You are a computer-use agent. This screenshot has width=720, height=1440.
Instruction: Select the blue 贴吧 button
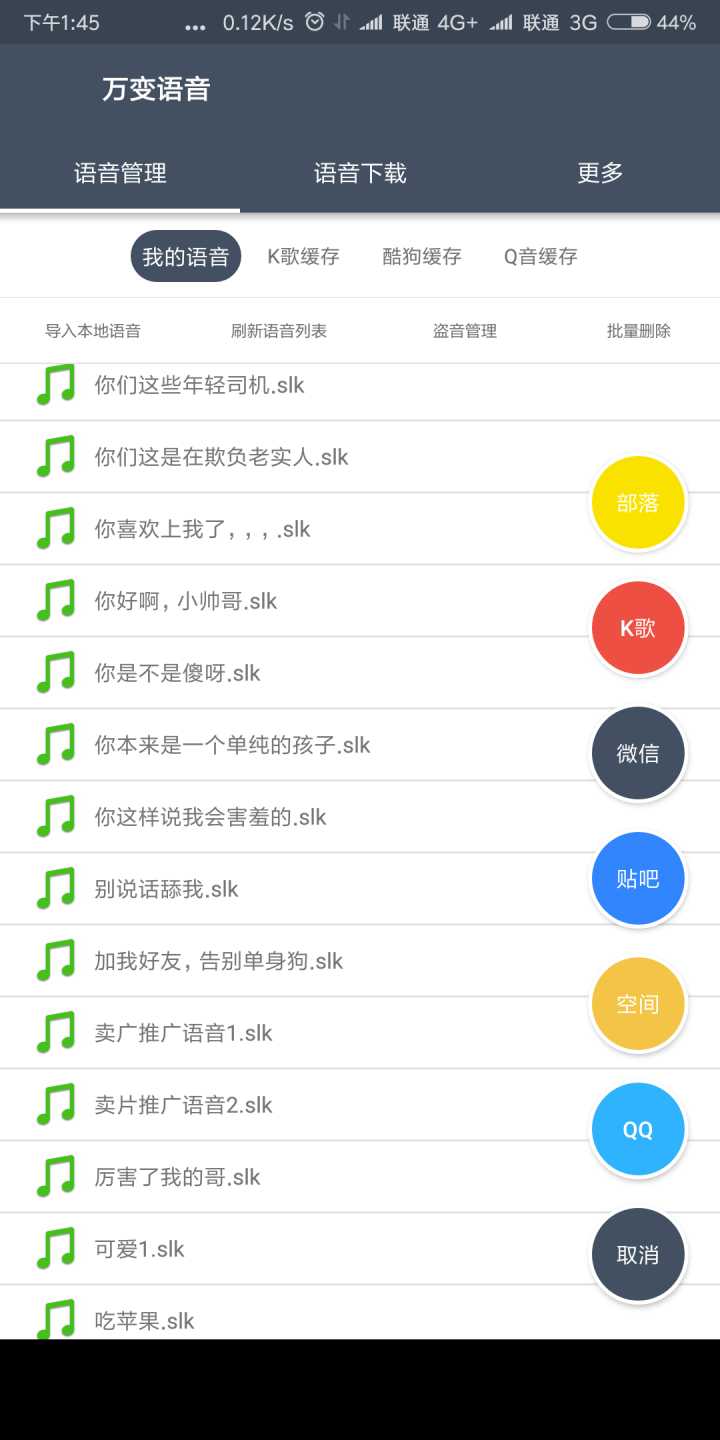[x=638, y=879]
